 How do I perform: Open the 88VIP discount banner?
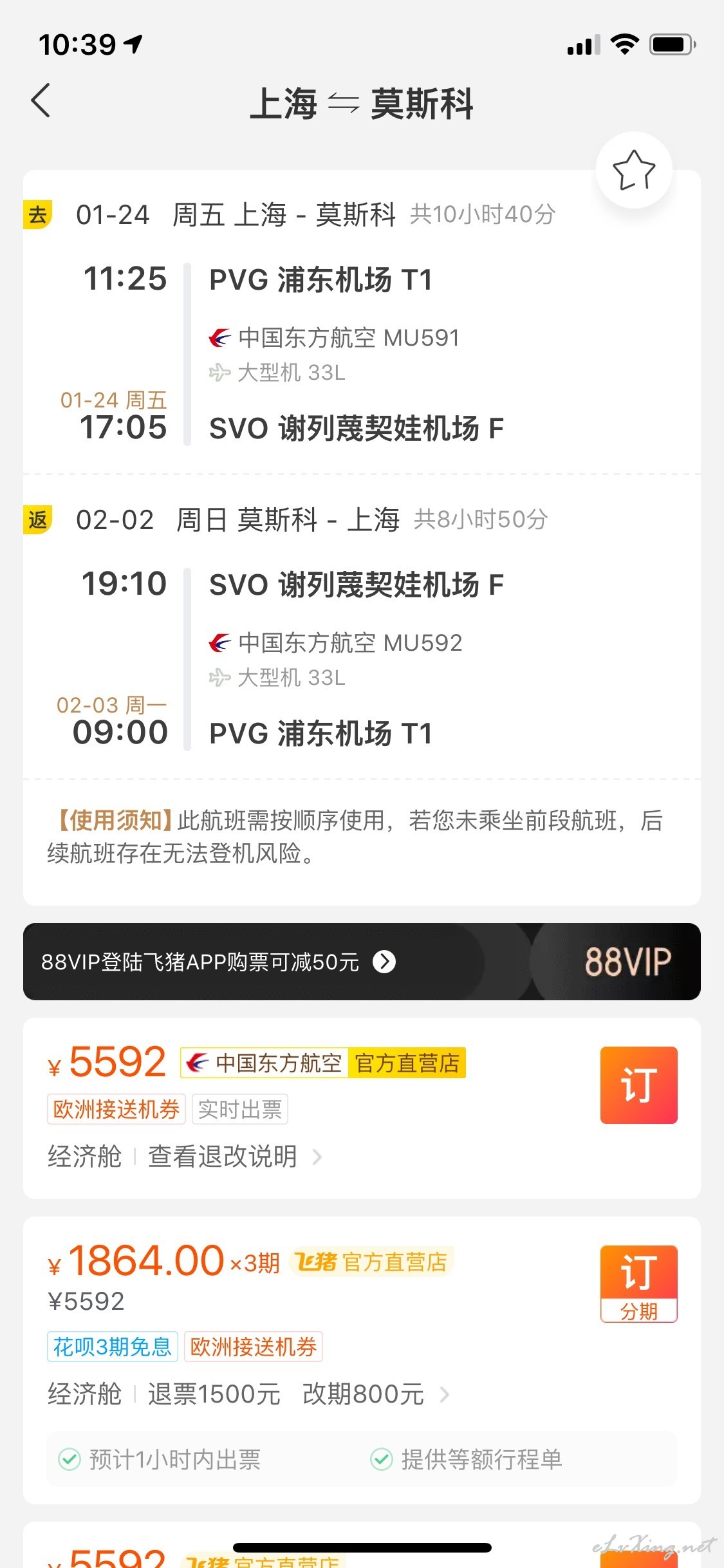tap(361, 962)
